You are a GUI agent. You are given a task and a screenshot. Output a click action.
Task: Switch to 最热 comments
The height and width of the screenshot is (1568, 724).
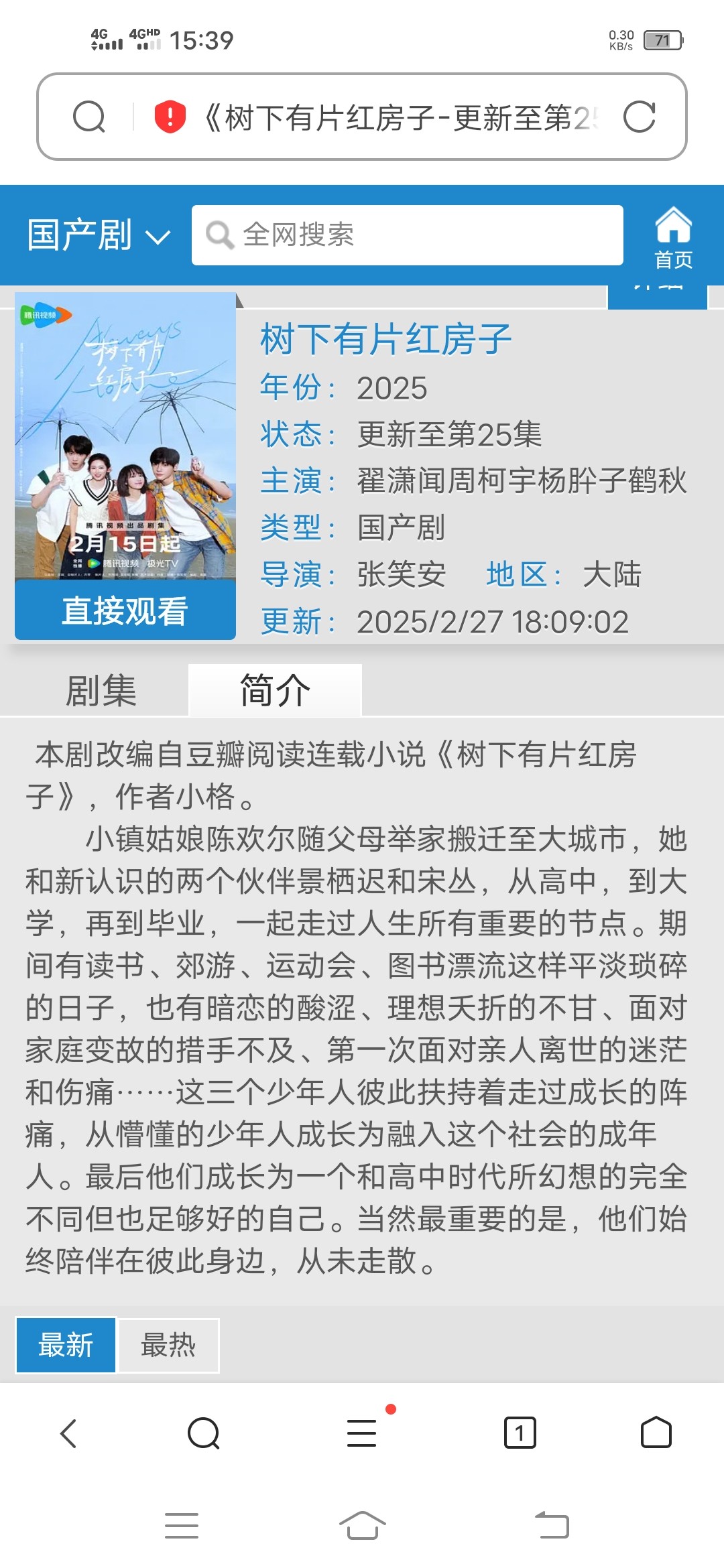pyautogui.click(x=168, y=1346)
